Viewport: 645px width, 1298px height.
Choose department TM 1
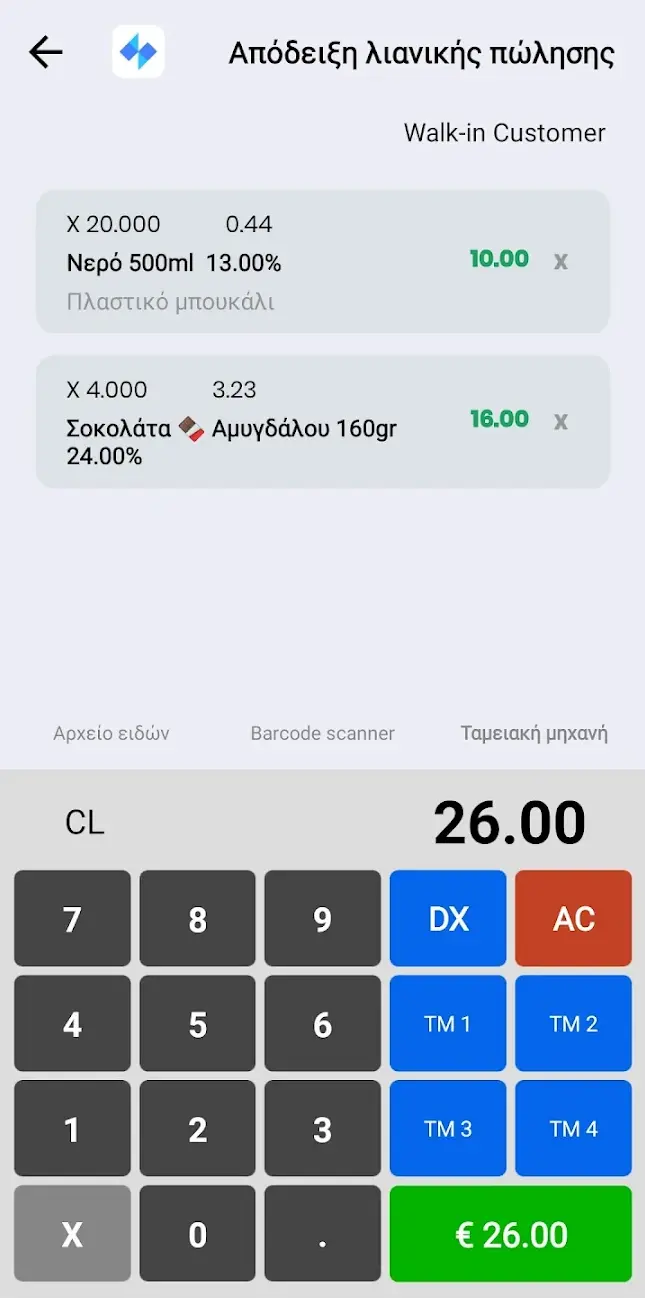coord(448,1023)
